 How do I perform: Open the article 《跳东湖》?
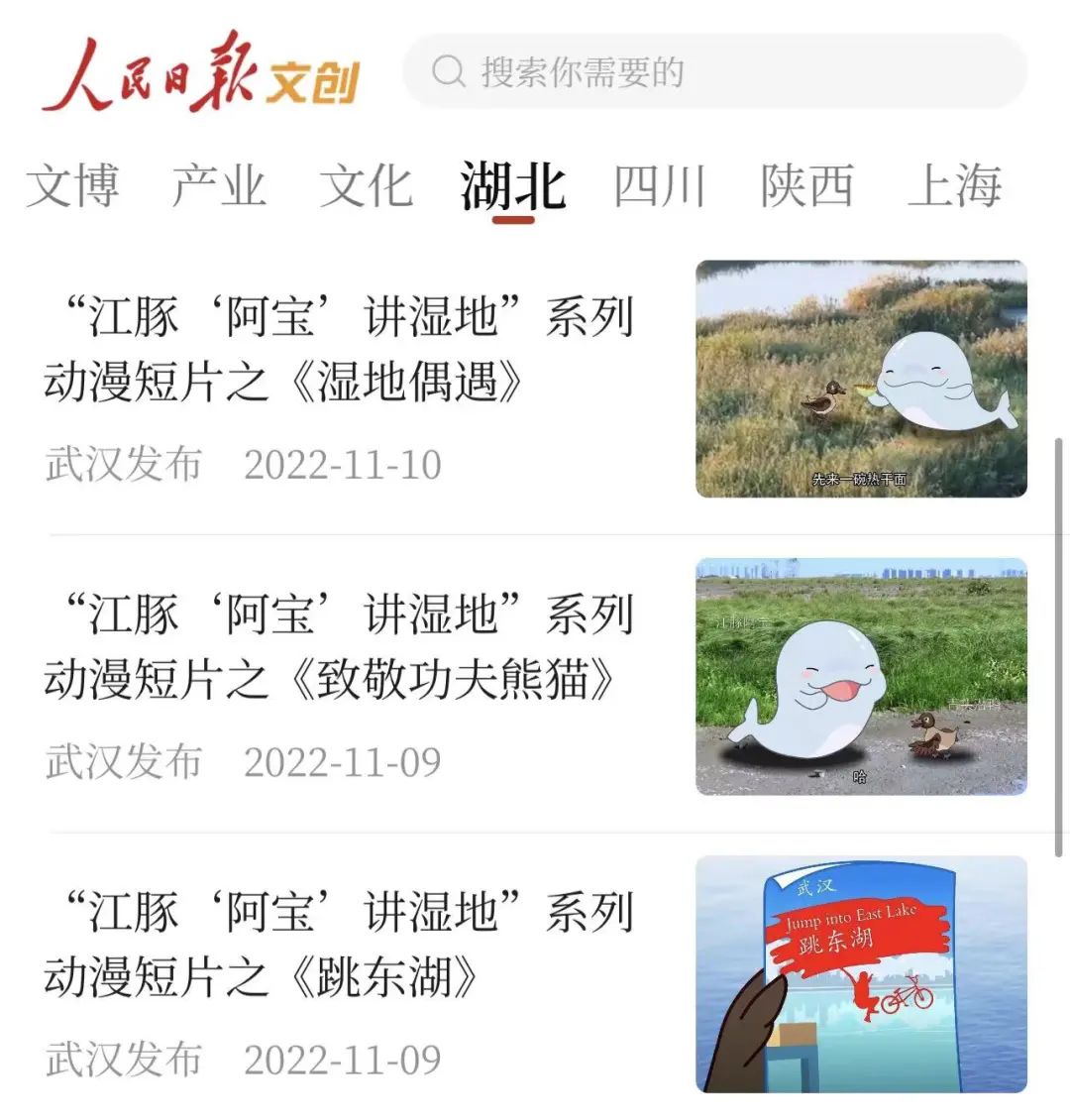(x=339, y=944)
